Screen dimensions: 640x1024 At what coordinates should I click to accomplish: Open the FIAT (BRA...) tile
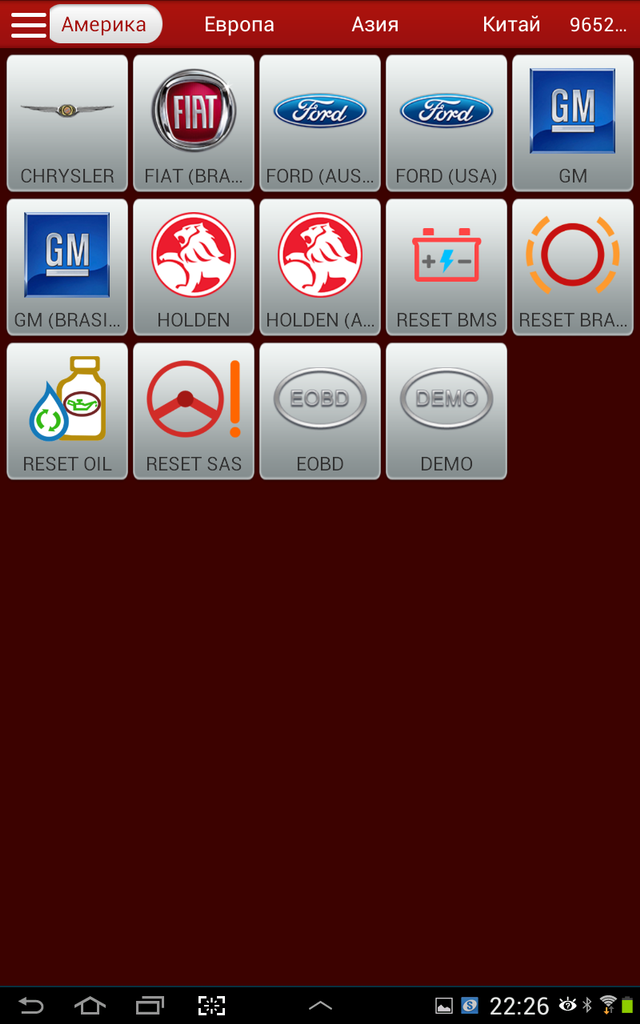click(x=193, y=122)
